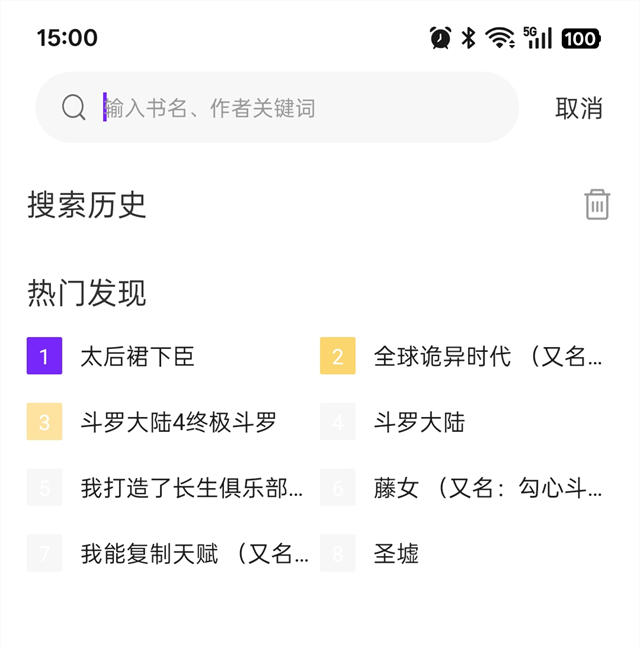Open trending book 太后裙下臣
Screen dimensions: 640x650
pos(137,356)
